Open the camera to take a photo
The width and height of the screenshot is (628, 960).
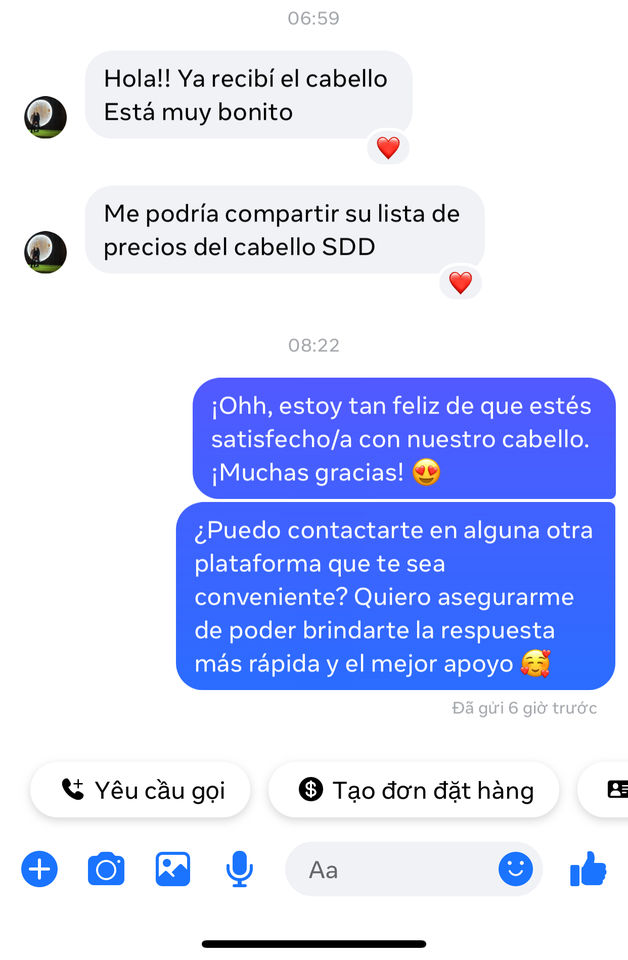pyautogui.click(x=106, y=869)
